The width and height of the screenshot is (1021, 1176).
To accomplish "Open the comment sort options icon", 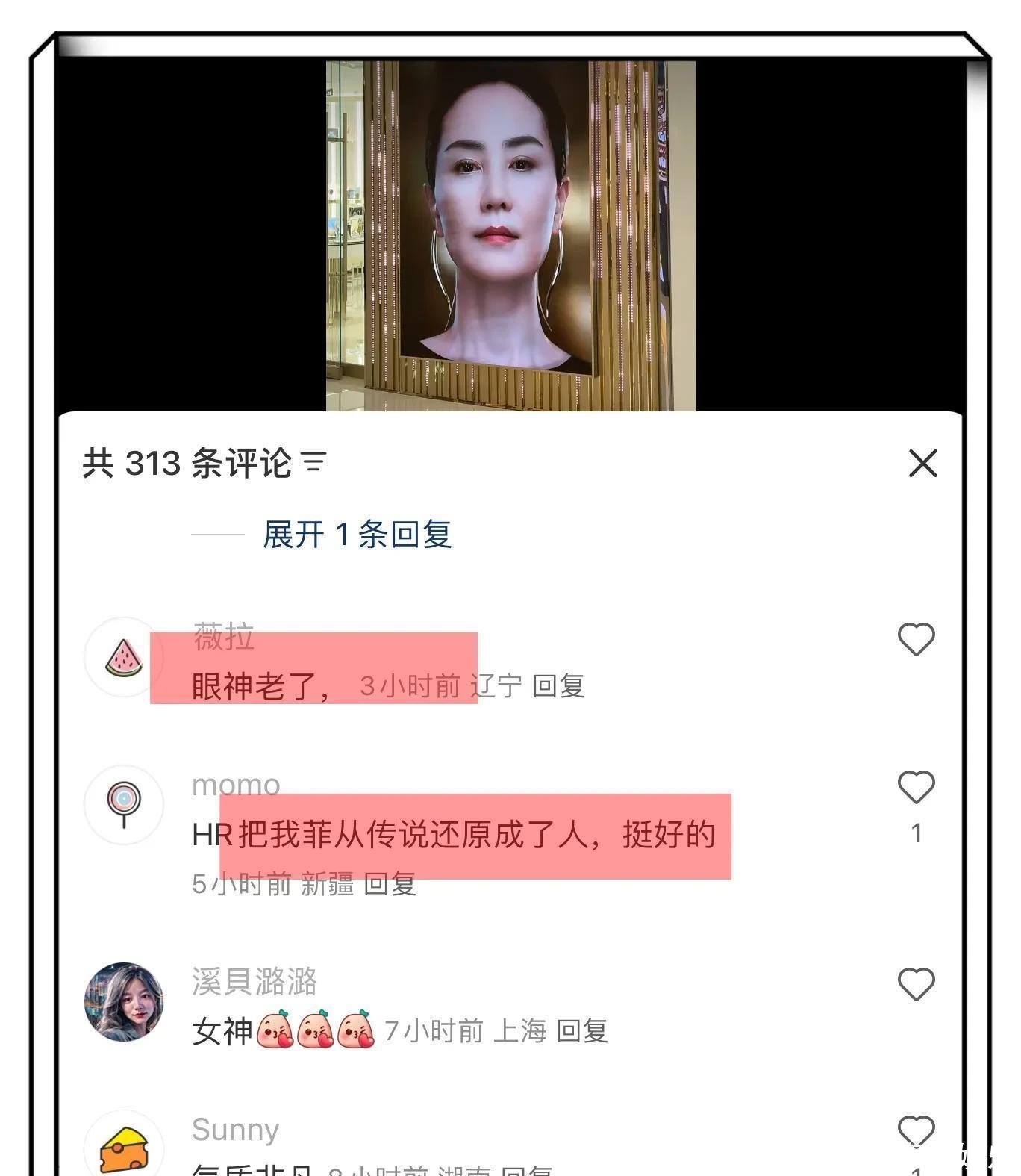I will pyautogui.click(x=314, y=463).
